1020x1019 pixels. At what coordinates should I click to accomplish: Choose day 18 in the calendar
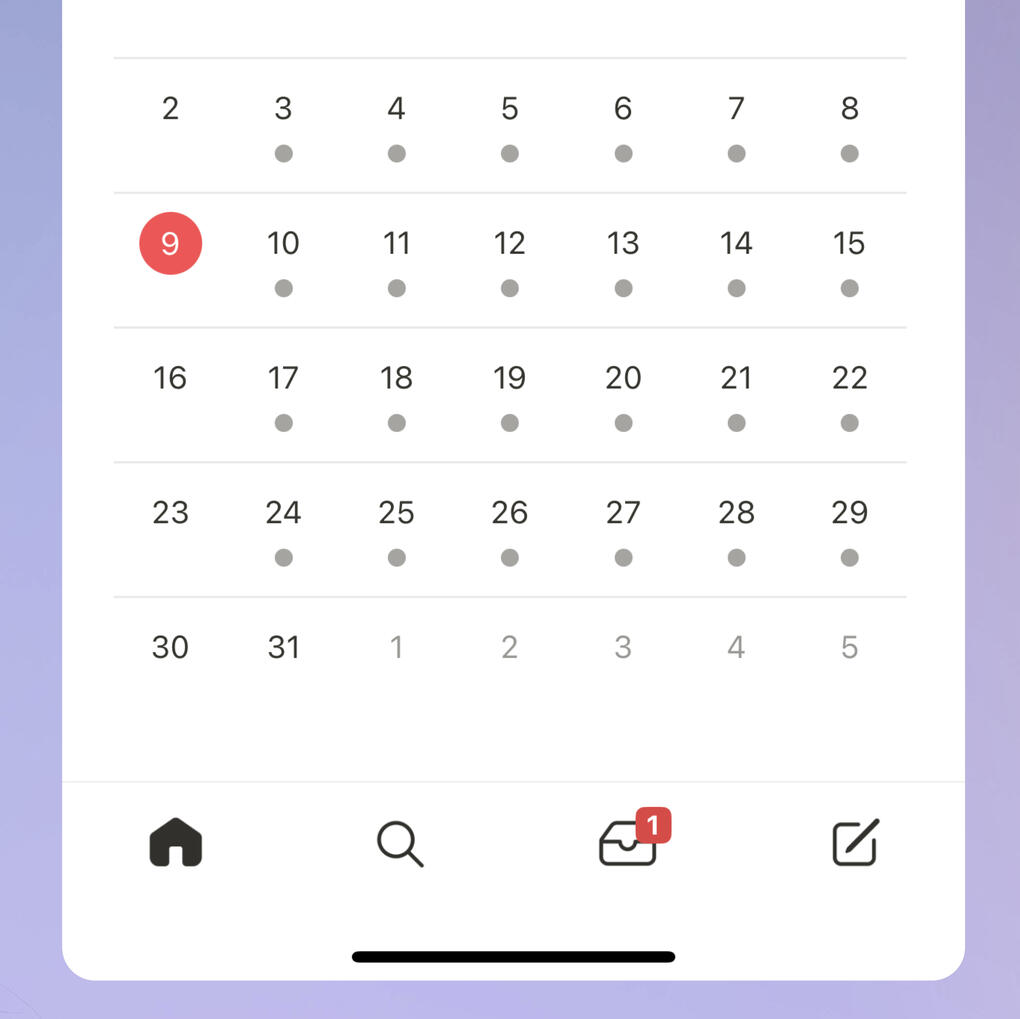click(x=396, y=378)
